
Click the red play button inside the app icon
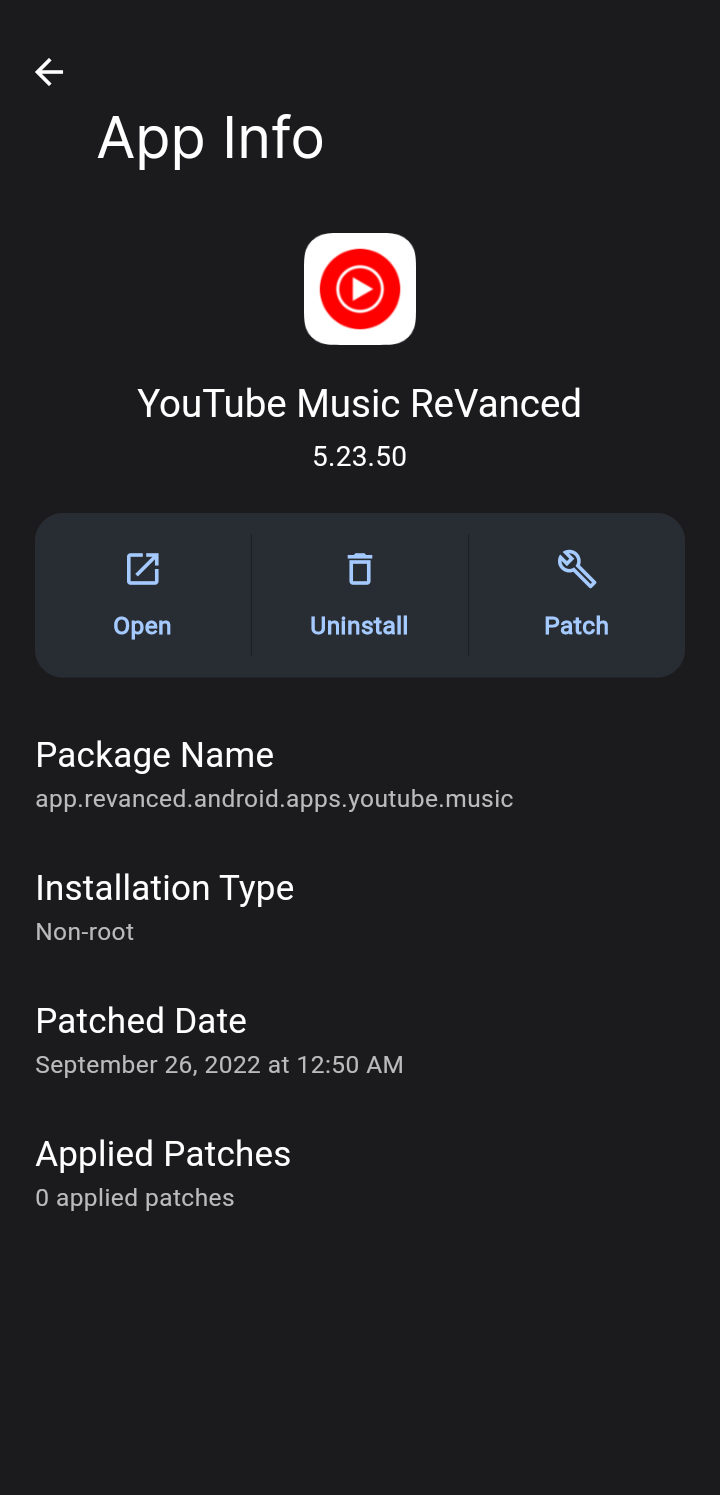click(x=360, y=287)
